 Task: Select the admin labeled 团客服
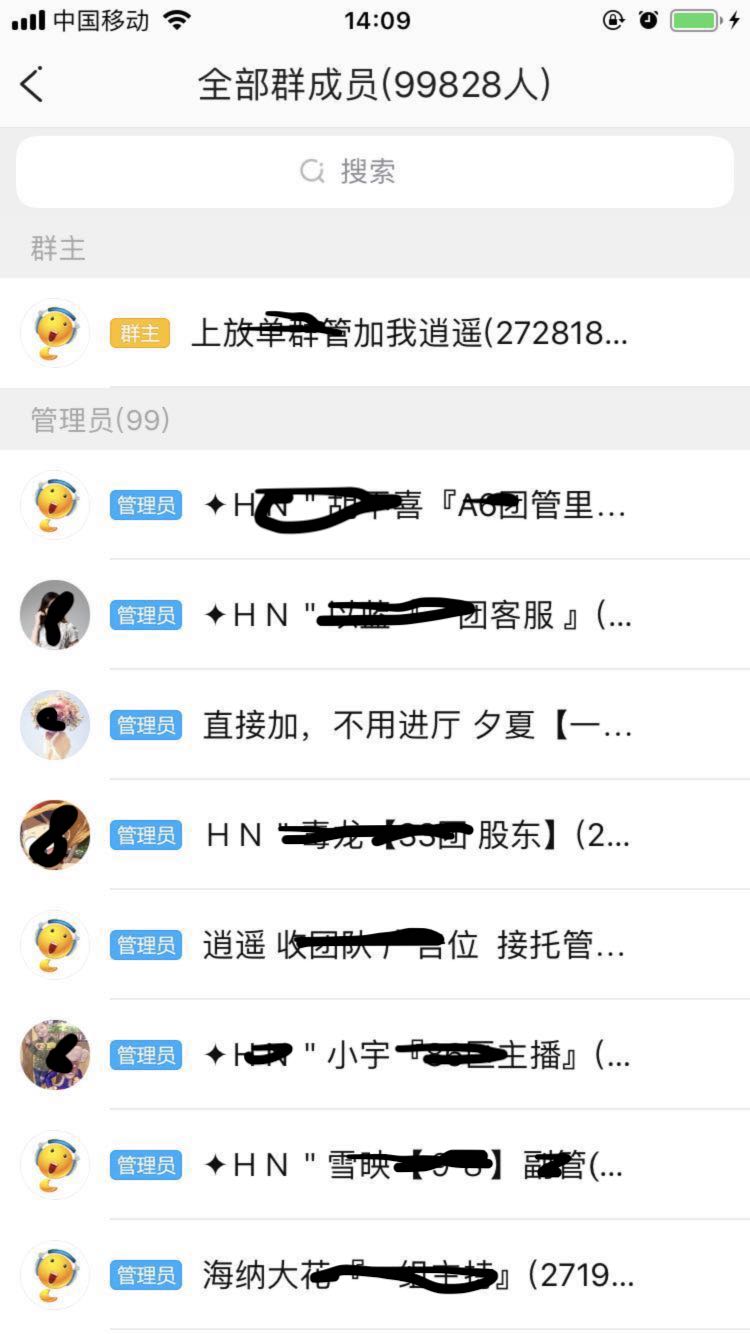click(x=416, y=615)
